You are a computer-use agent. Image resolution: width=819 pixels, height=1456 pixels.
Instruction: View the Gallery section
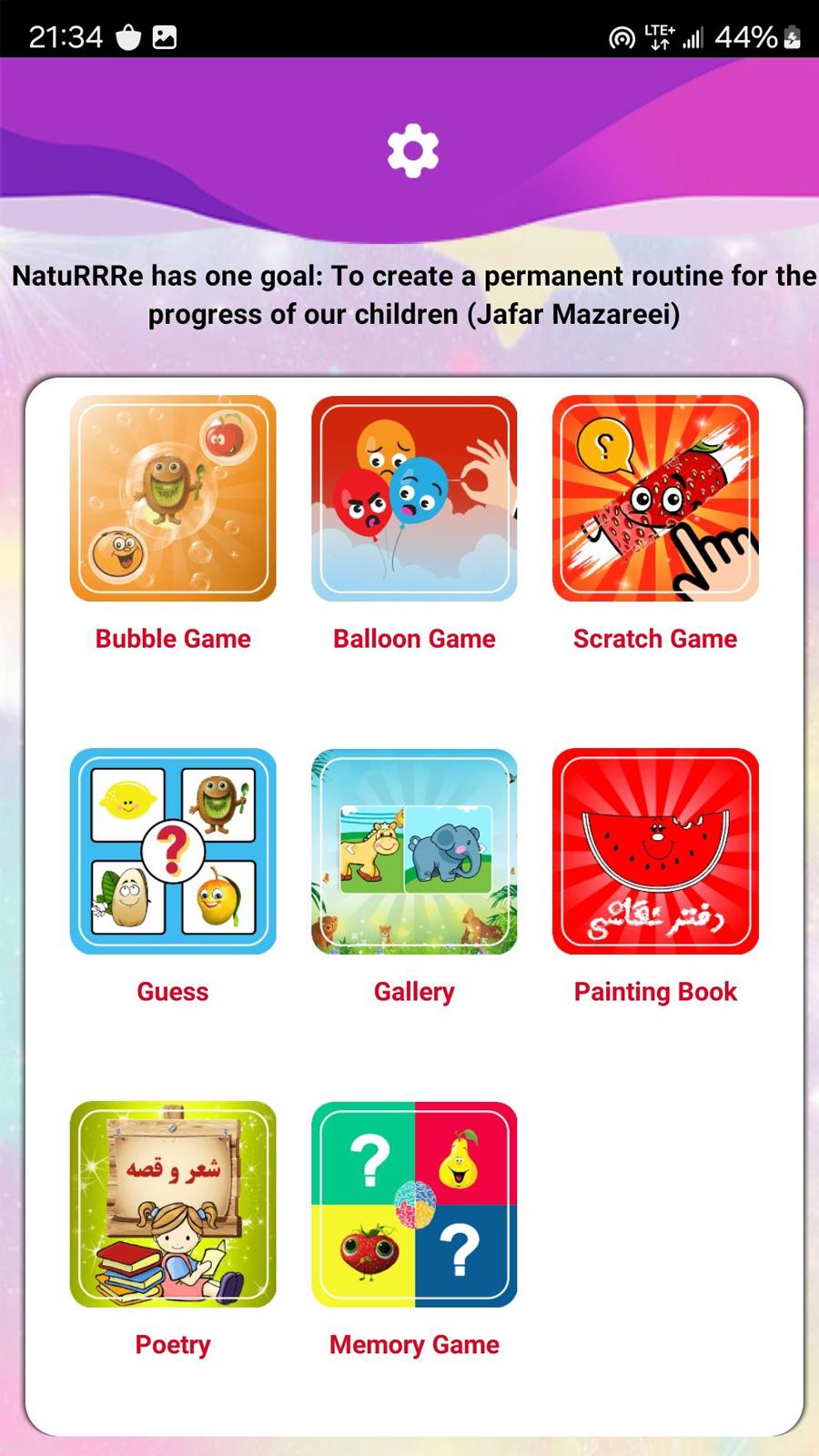(x=414, y=852)
